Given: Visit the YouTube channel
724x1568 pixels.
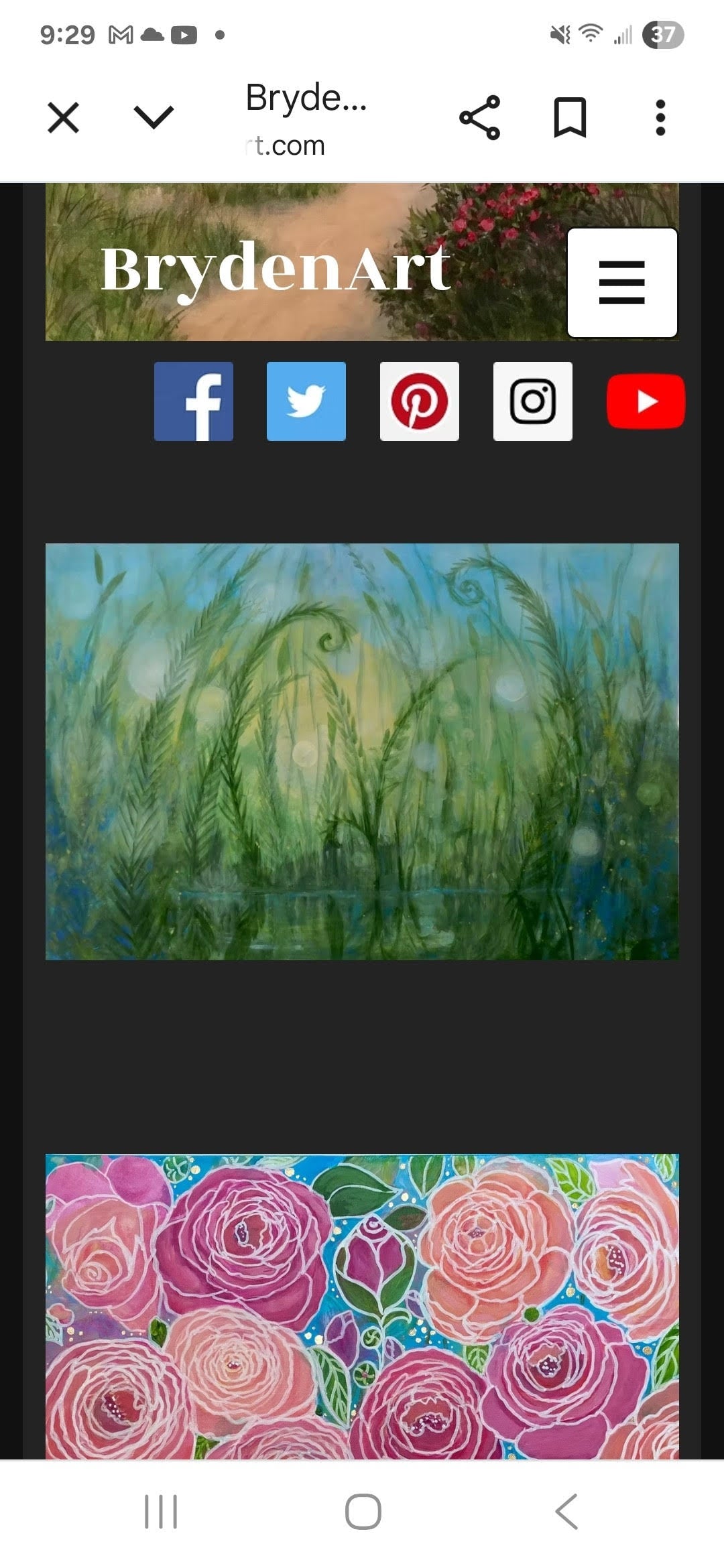Looking at the screenshot, I should click(646, 401).
